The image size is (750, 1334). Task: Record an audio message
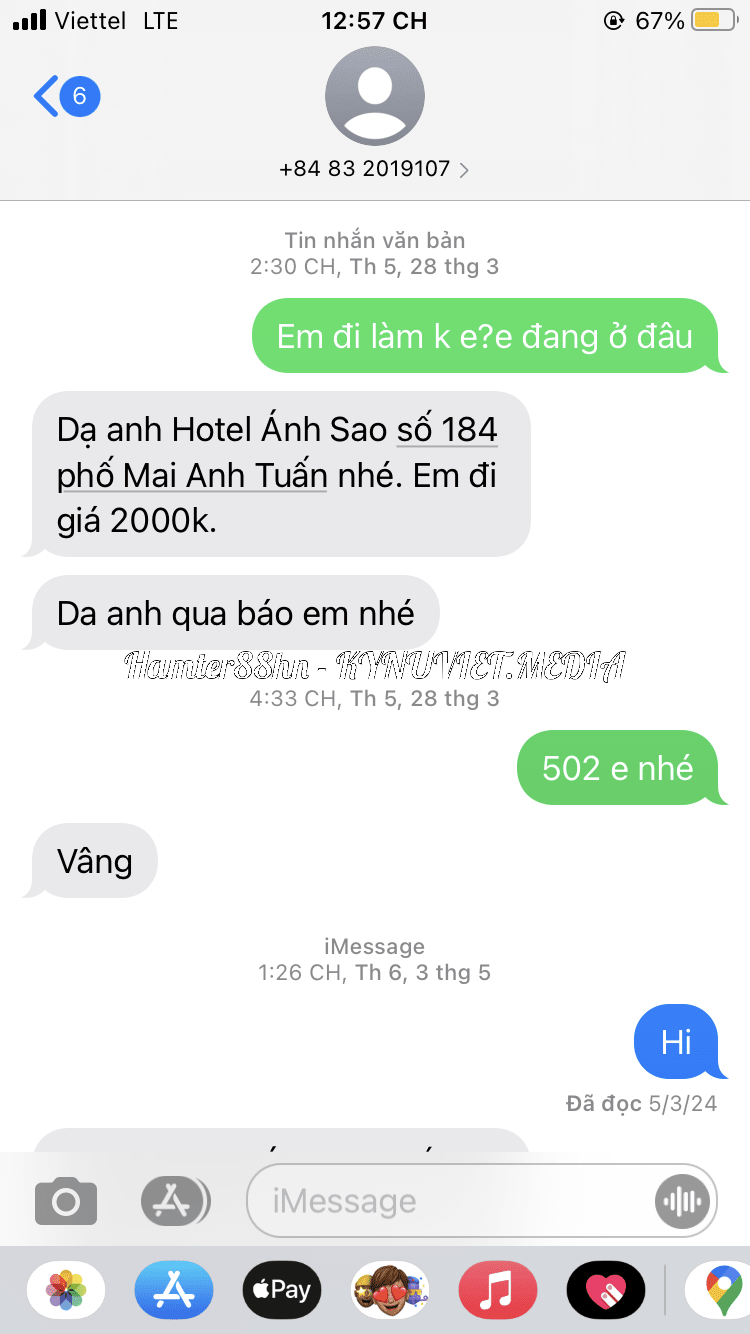click(683, 1200)
